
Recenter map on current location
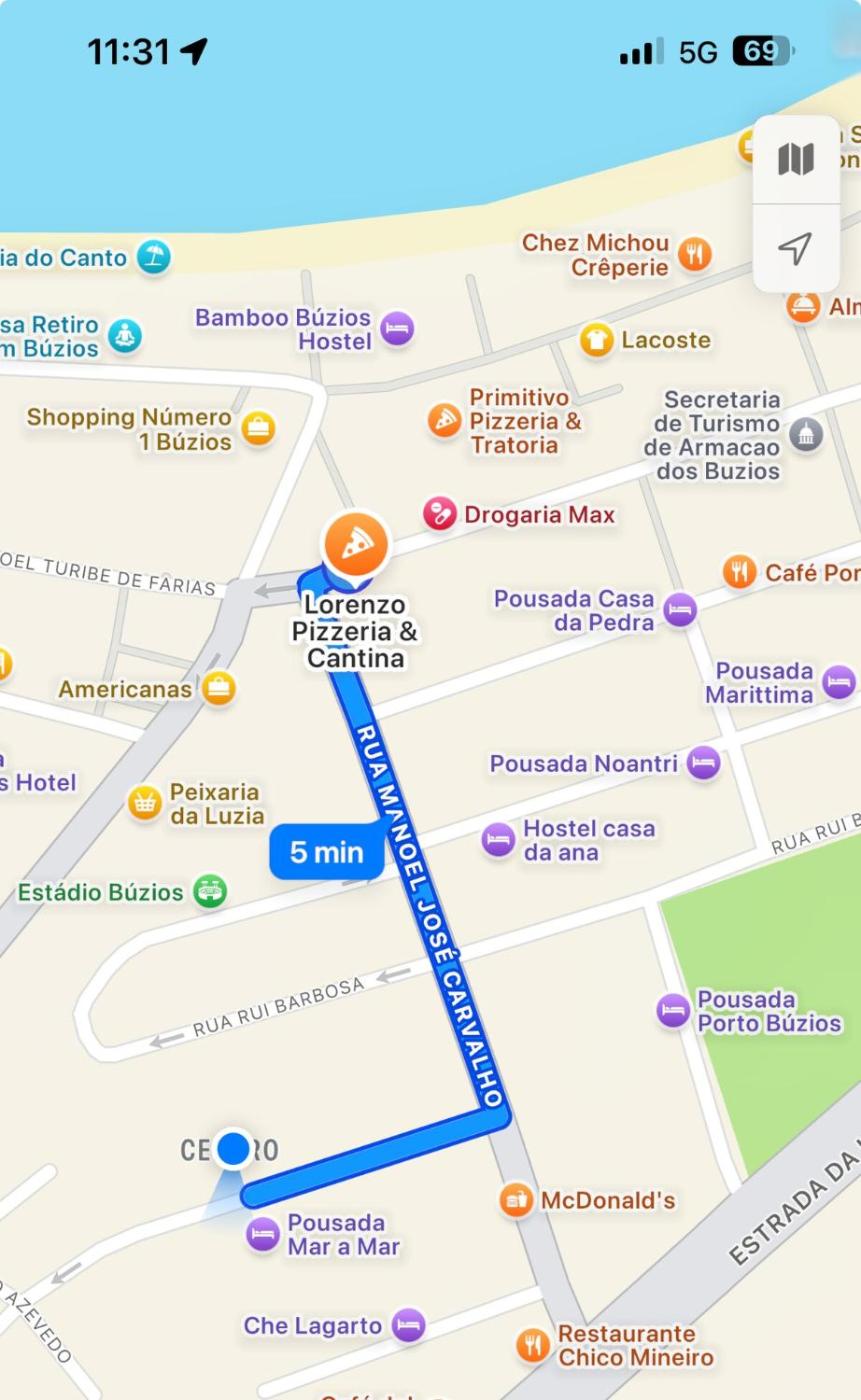point(796,248)
